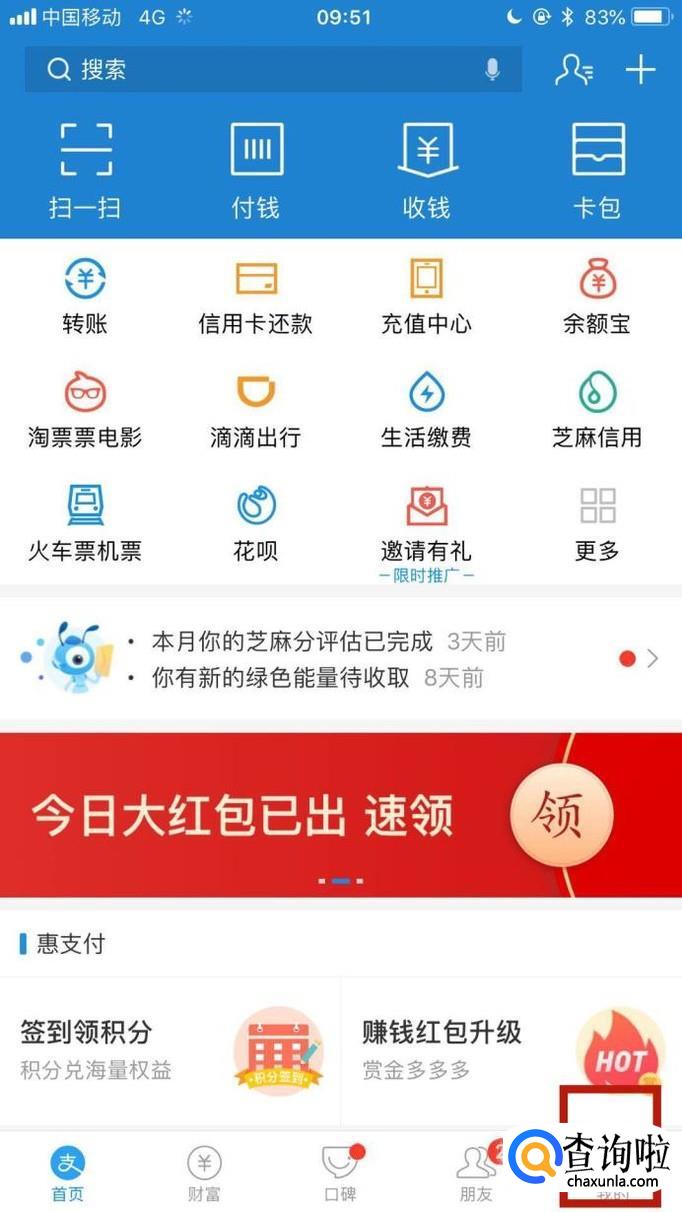Image resolution: width=682 pixels, height=1212 pixels.
Task: Select 转账 transfer
Action: [85, 296]
